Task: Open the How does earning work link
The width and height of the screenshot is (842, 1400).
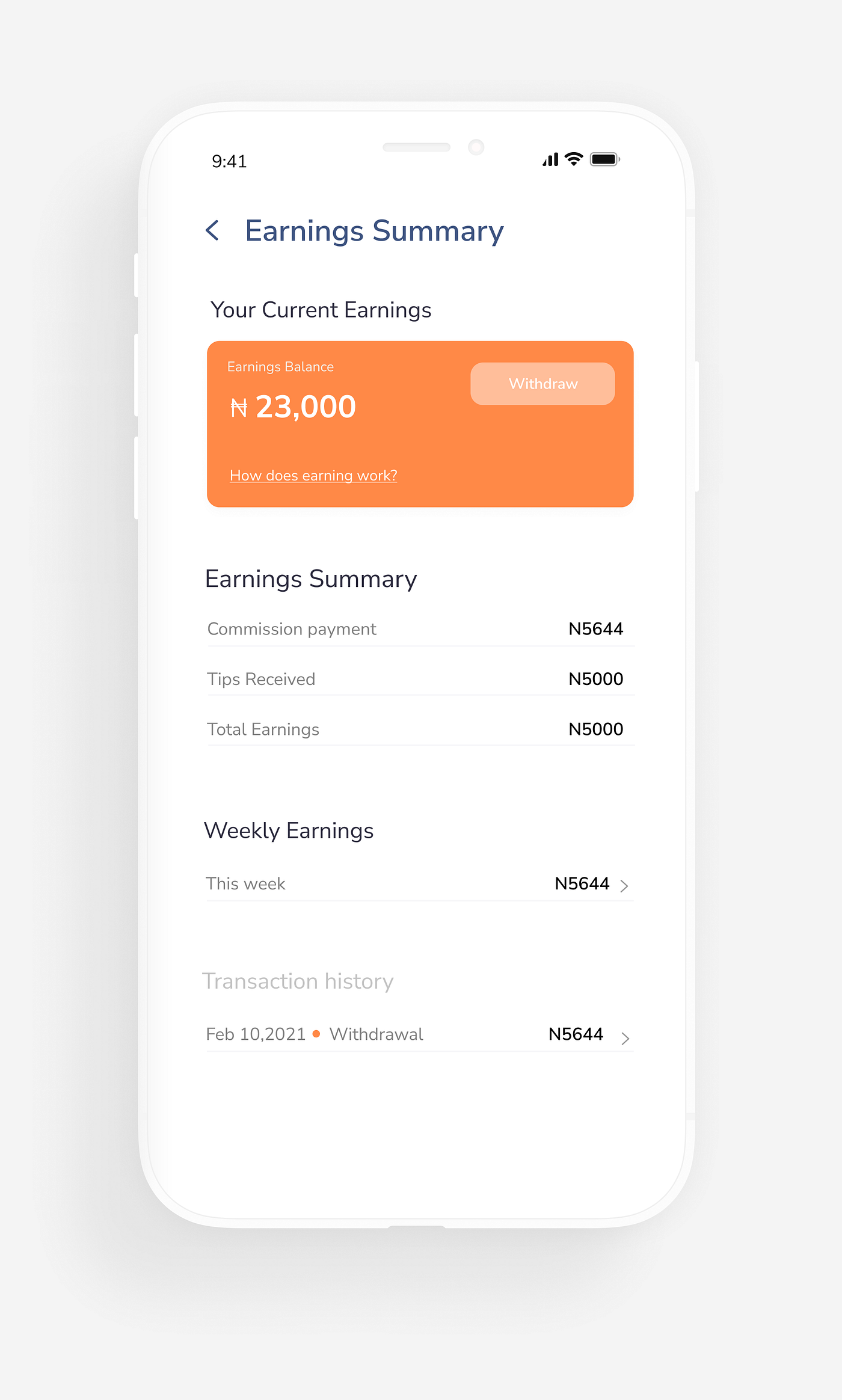Action: pyautogui.click(x=313, y=475)
